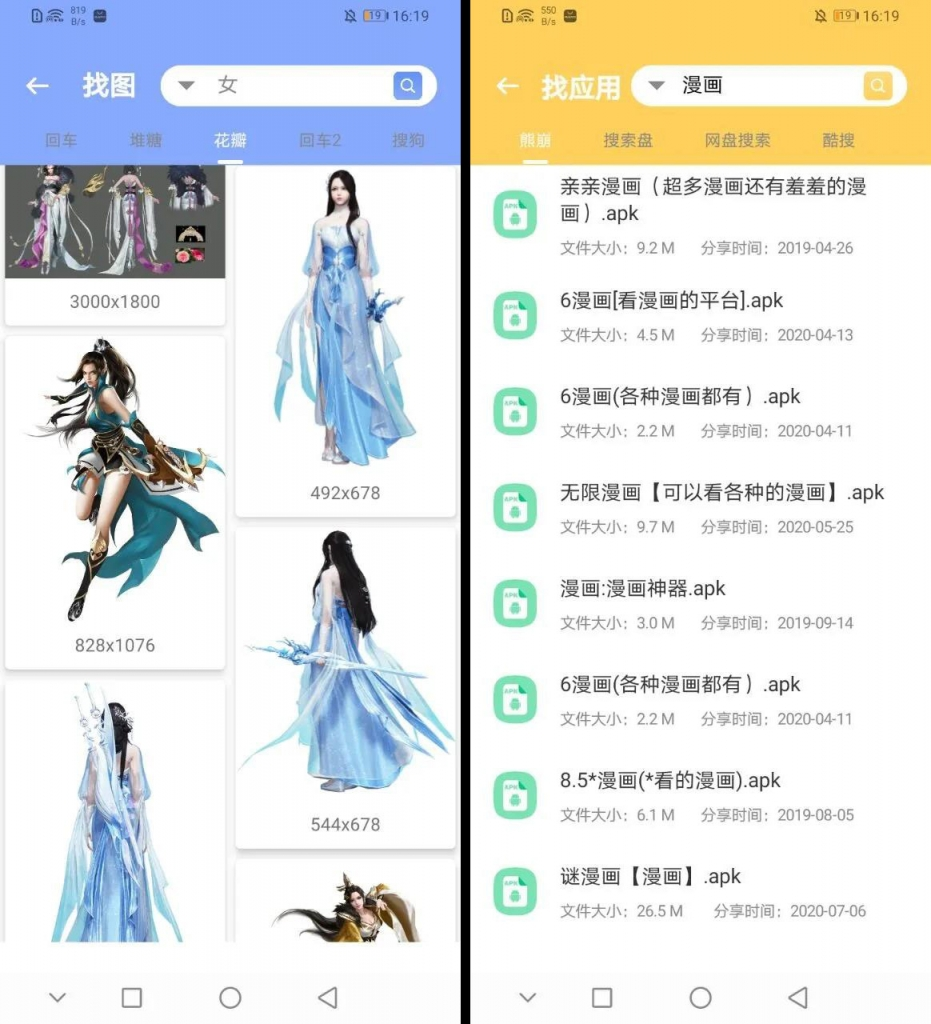Viewport: 931px width, 1024px height.
Task: Expand the dropdown arrow beside 女
Action: point(186,86)
